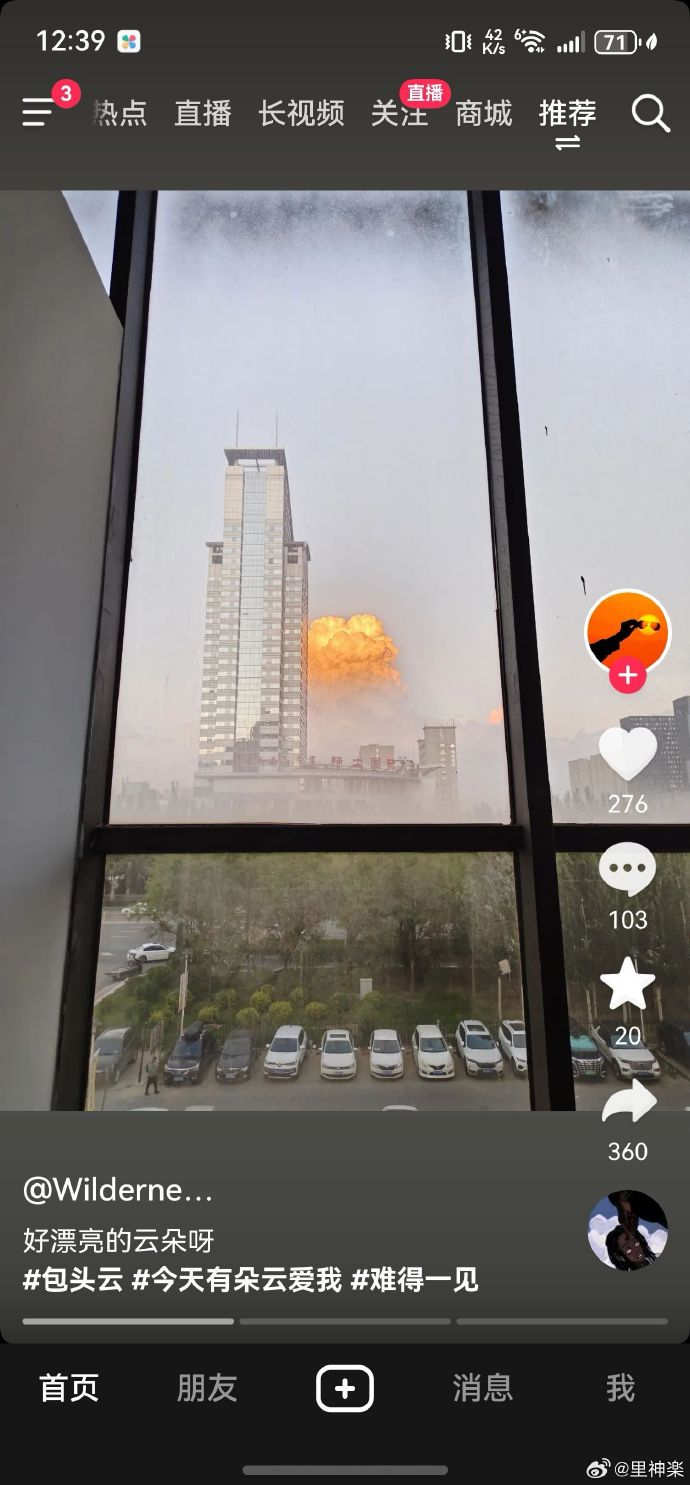Open the #包头云 hashtag
Screen dimensions: 690x1485
(x=72, y=1279)
